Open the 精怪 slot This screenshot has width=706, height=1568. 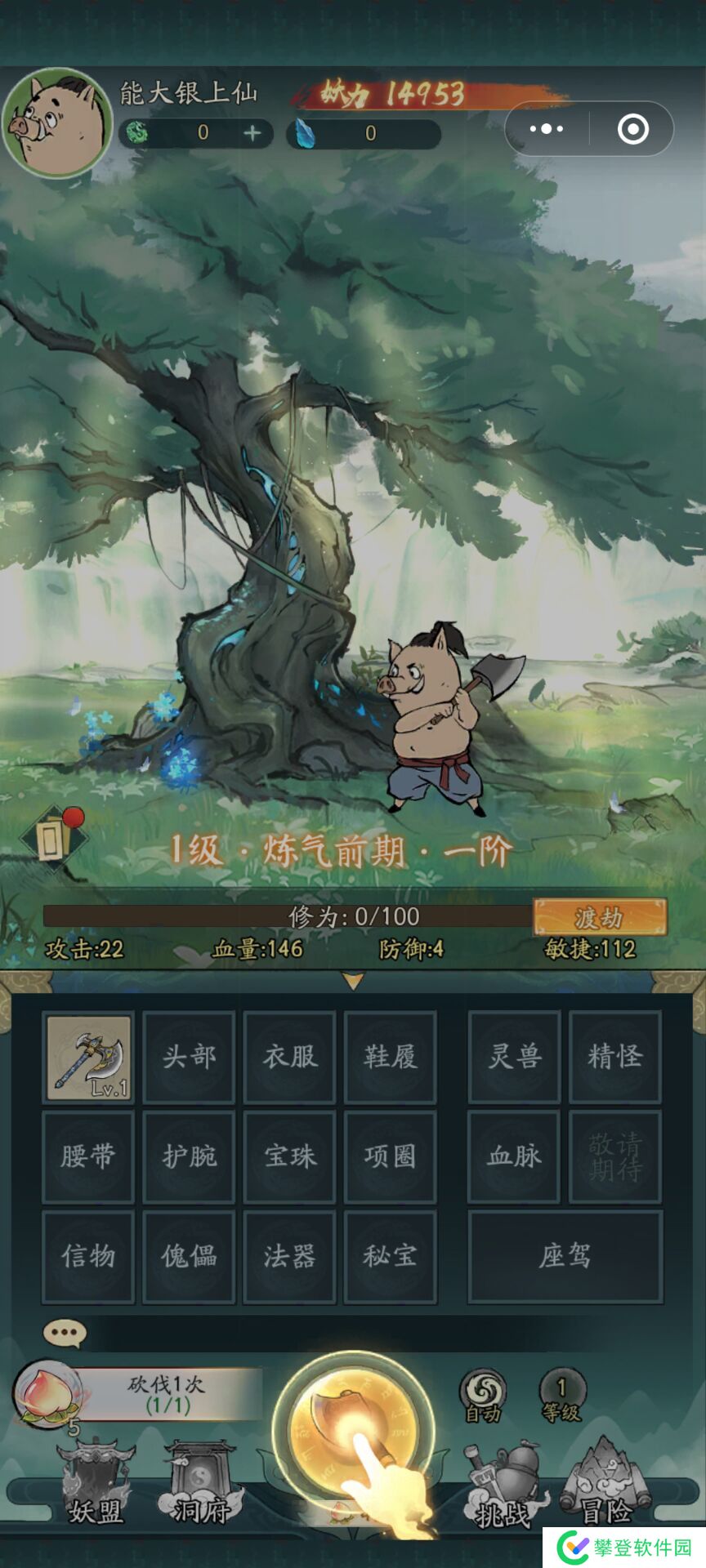614,1057
